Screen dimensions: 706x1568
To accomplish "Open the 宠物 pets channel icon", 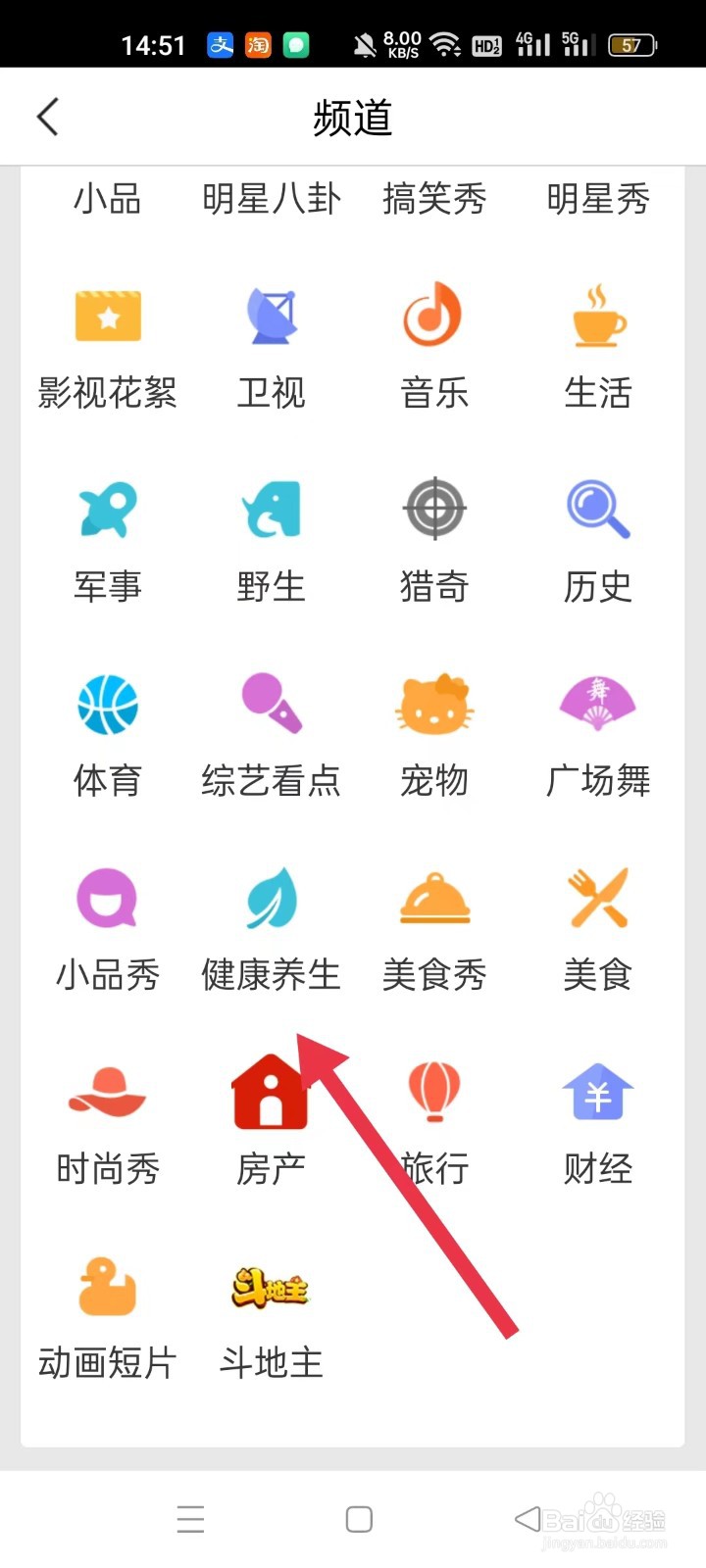I will pyautogui.click(x=434, y=704).
